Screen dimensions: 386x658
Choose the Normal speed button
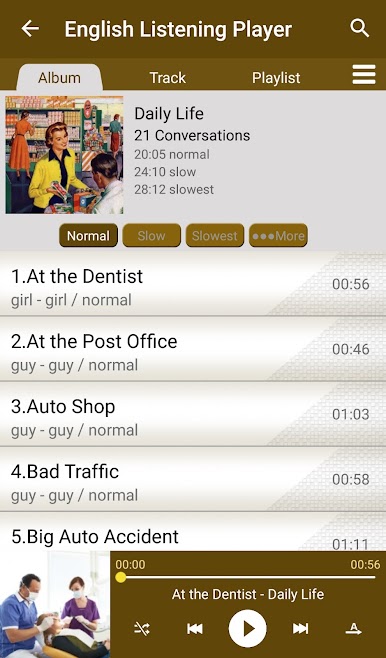click(88, 235)
